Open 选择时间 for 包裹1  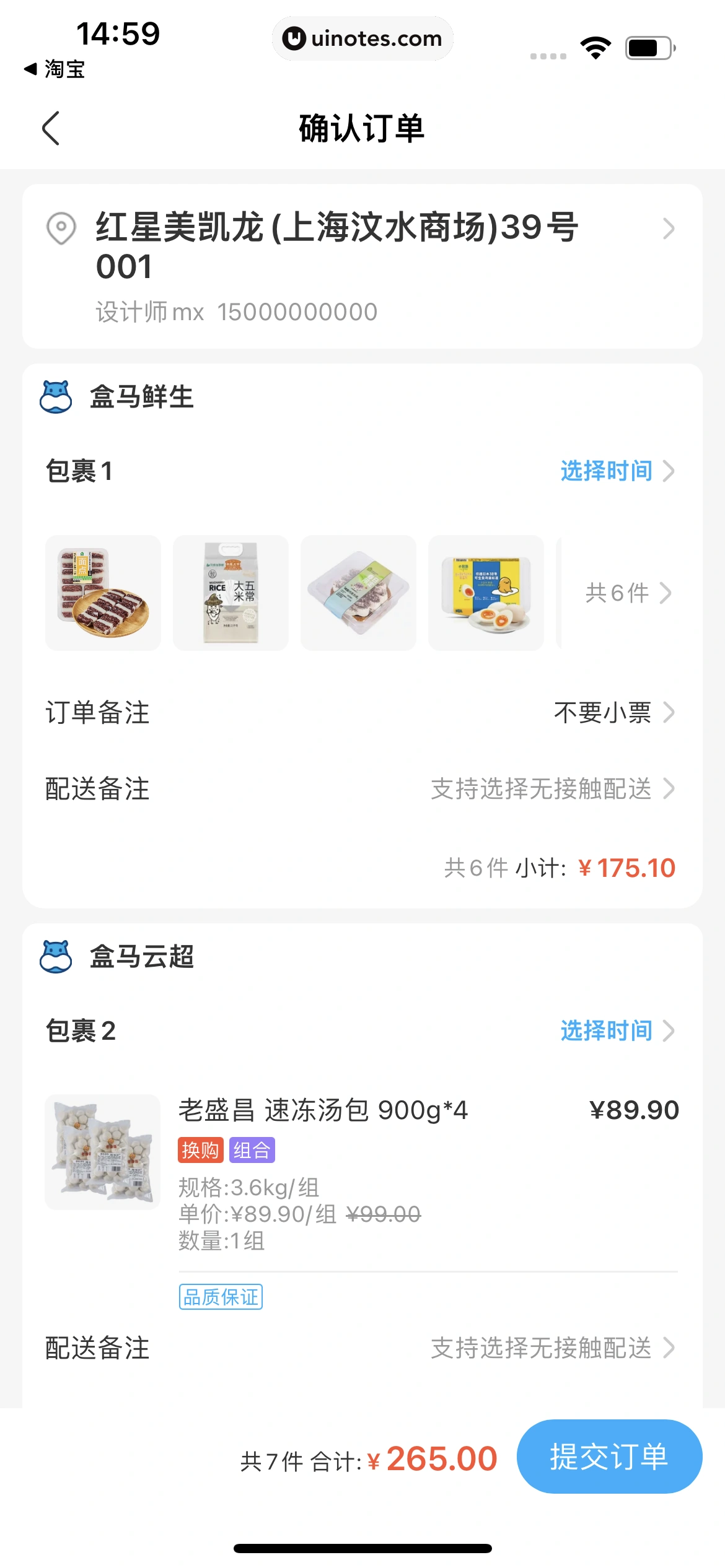tap(613, 471)
